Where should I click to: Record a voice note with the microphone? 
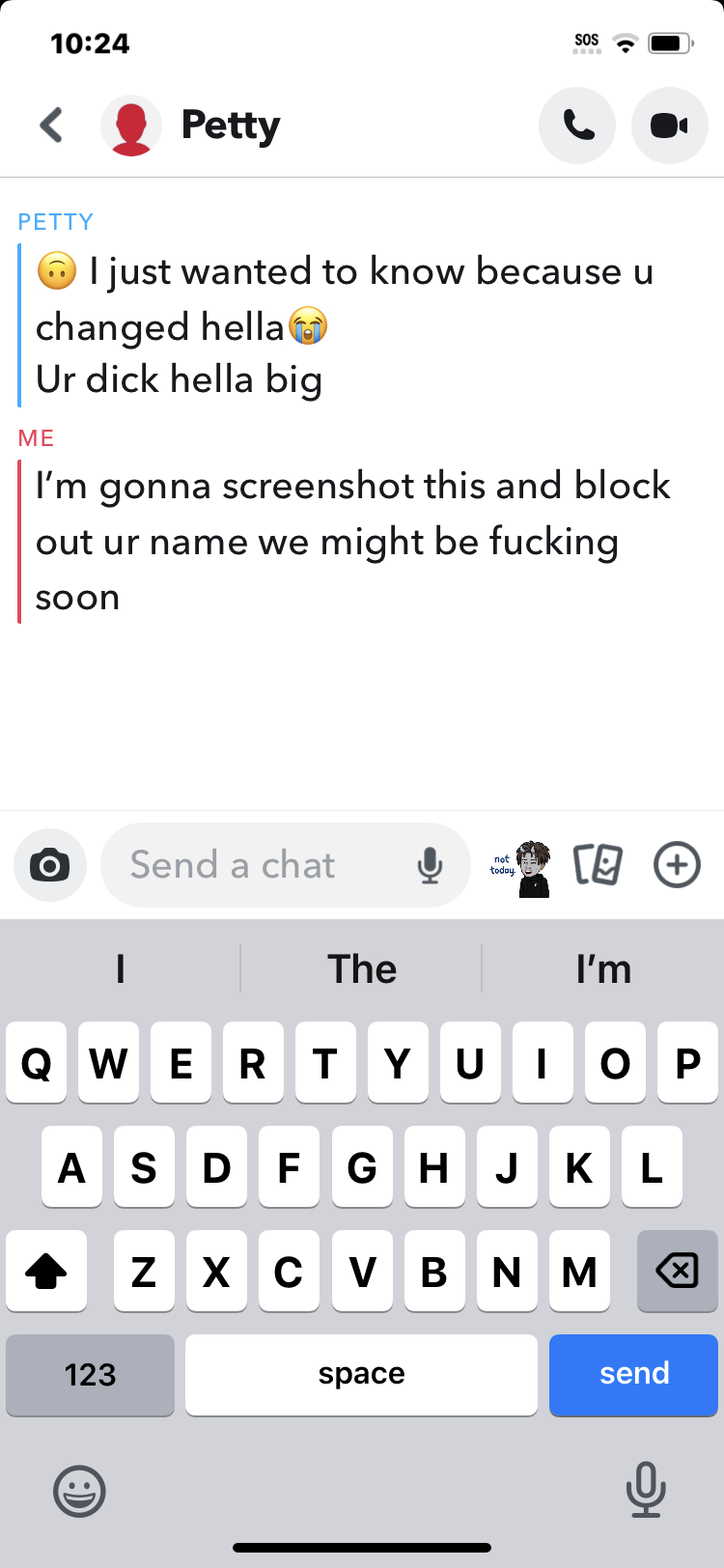click(x=430, y=865)
